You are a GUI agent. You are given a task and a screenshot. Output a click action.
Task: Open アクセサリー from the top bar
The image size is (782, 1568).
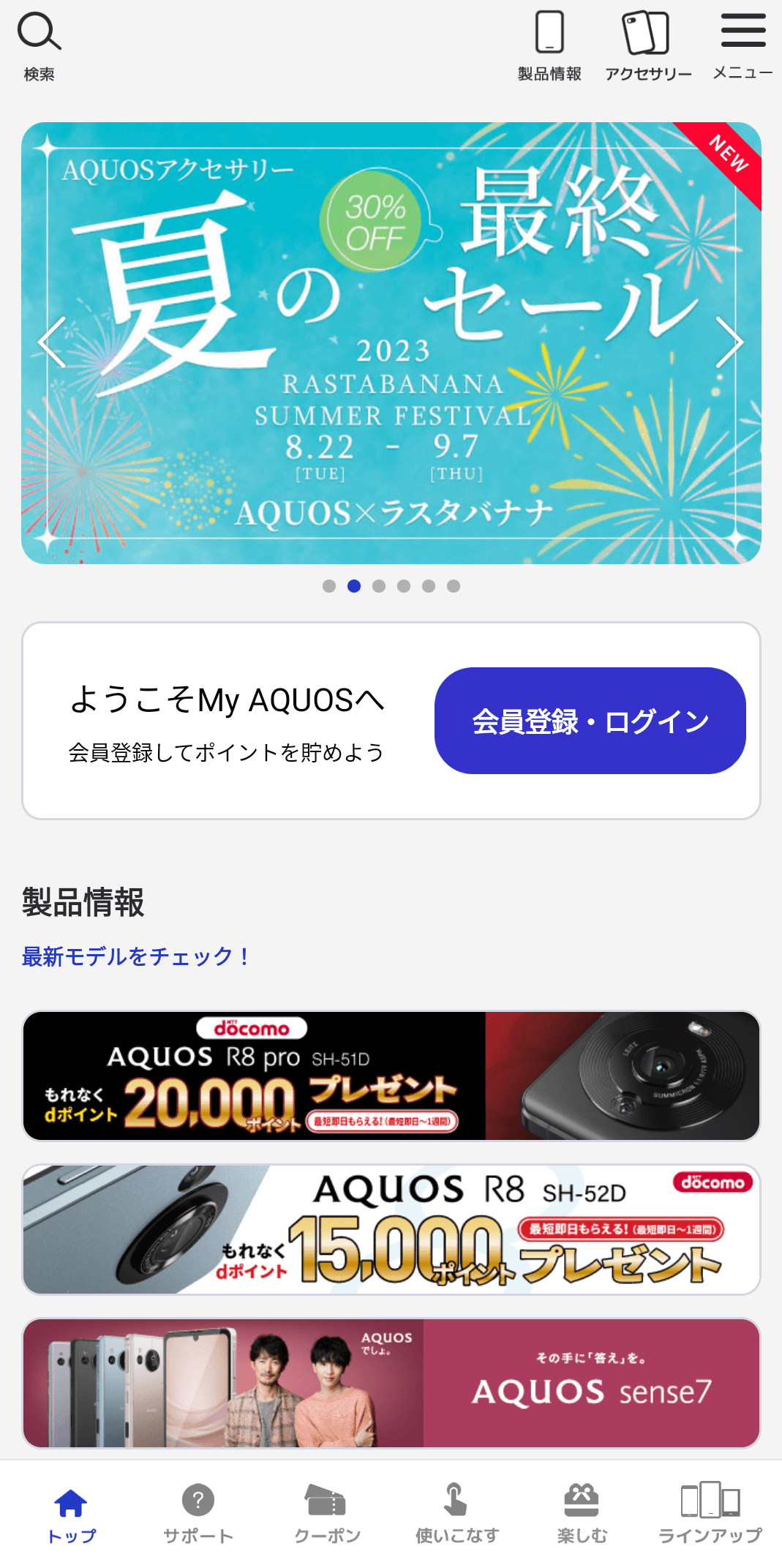[647, 45]
